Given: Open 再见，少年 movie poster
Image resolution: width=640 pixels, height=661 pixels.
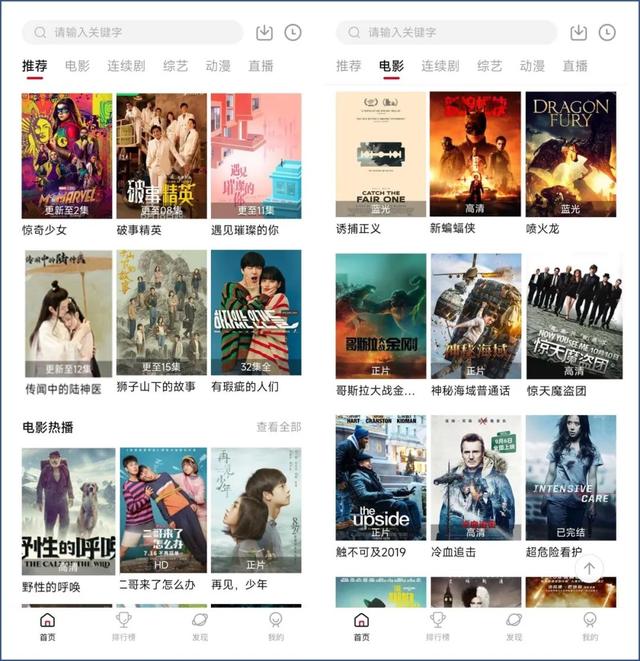Looking at the screenshot, I should pyautogui.click(x=256, y=510).
